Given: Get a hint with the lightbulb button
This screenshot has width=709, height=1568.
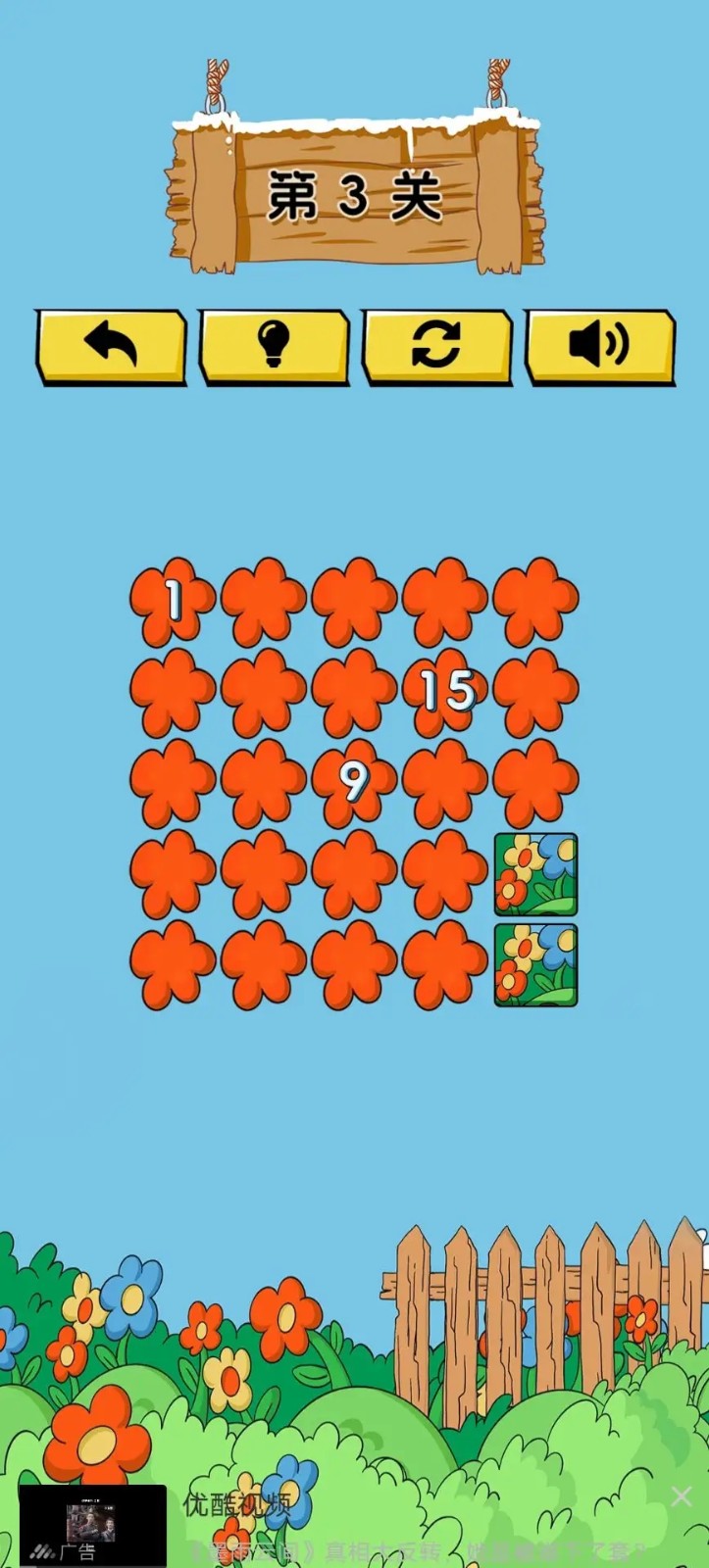Looking at the screenshot, I should (274, 346).
